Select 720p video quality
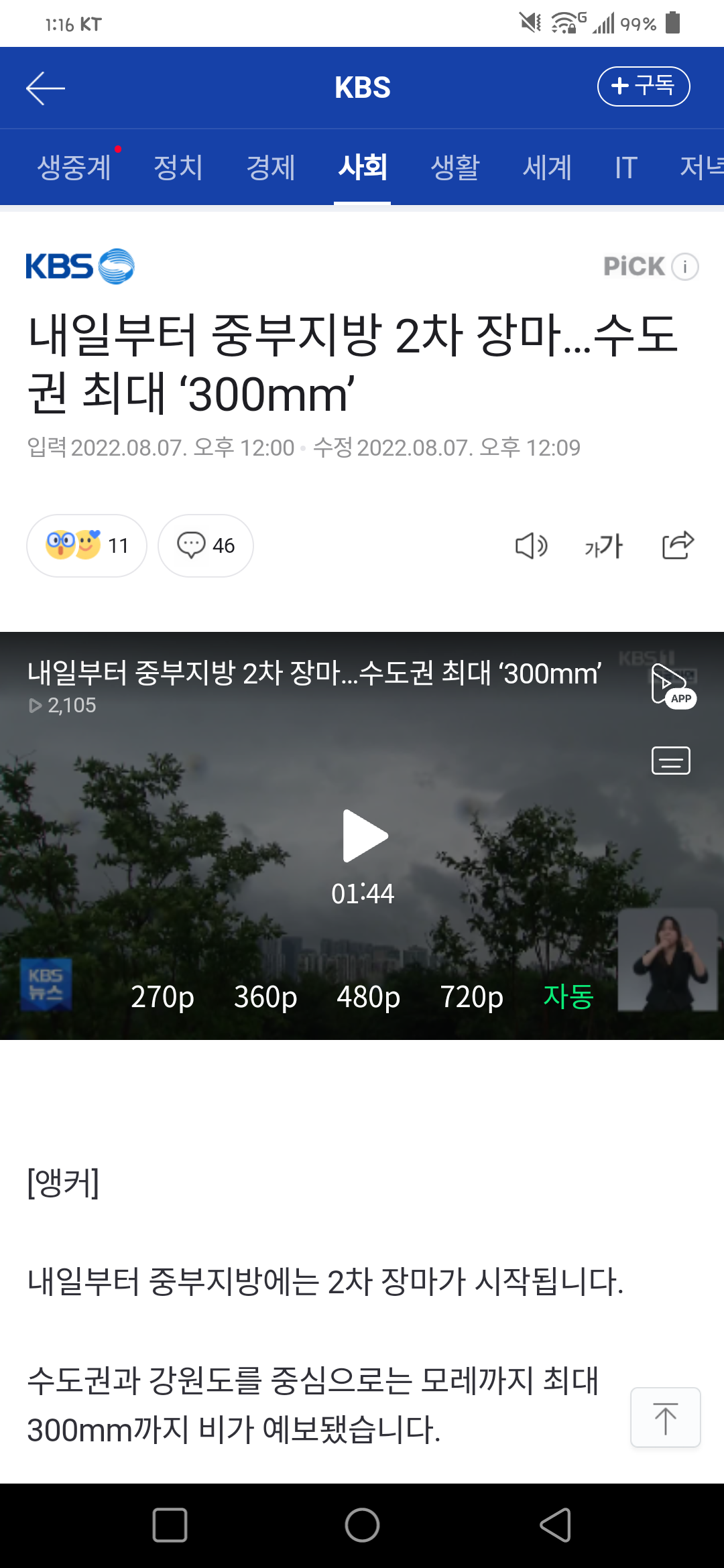The width and height of the screenshot is (724, 1568). (x=472, y=996)
